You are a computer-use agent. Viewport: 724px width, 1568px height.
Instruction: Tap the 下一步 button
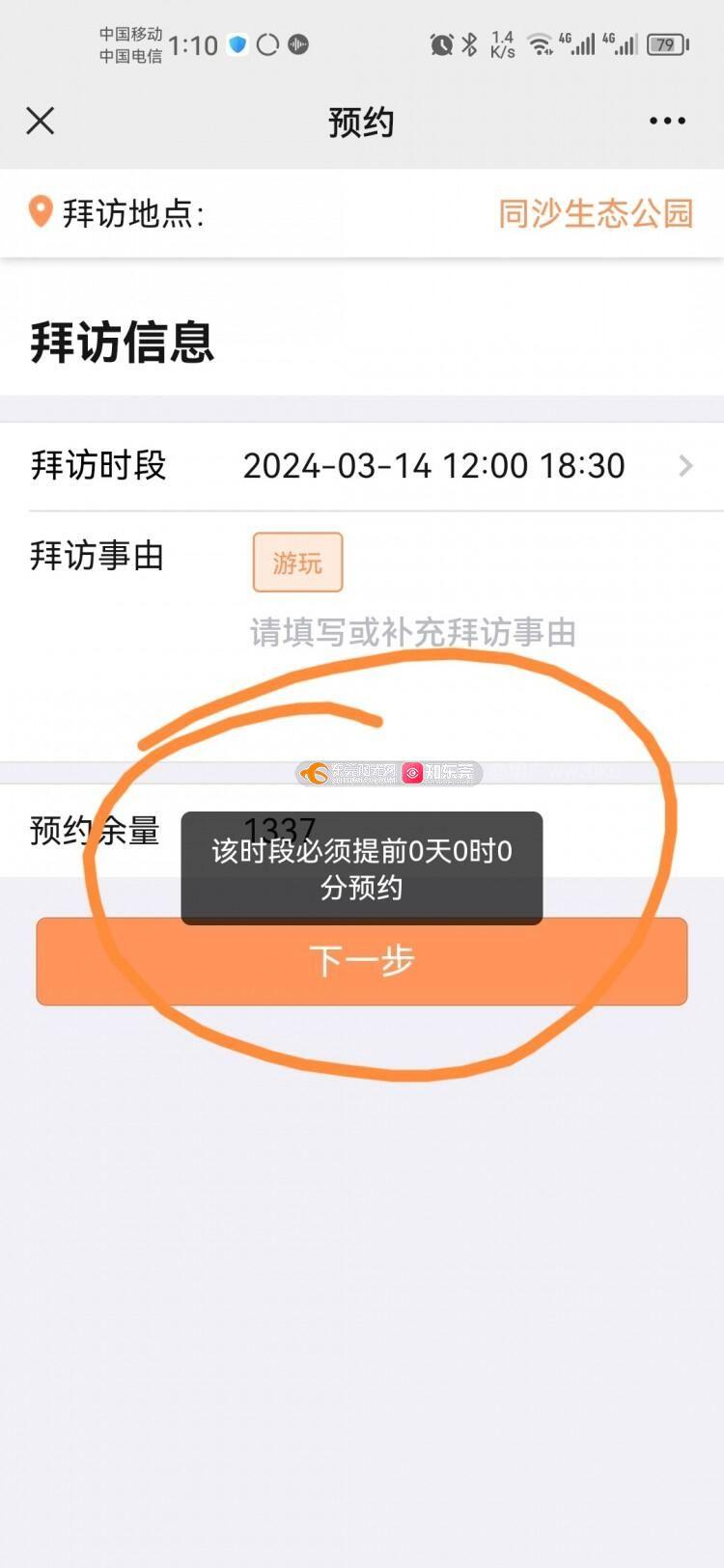(361, 961)
